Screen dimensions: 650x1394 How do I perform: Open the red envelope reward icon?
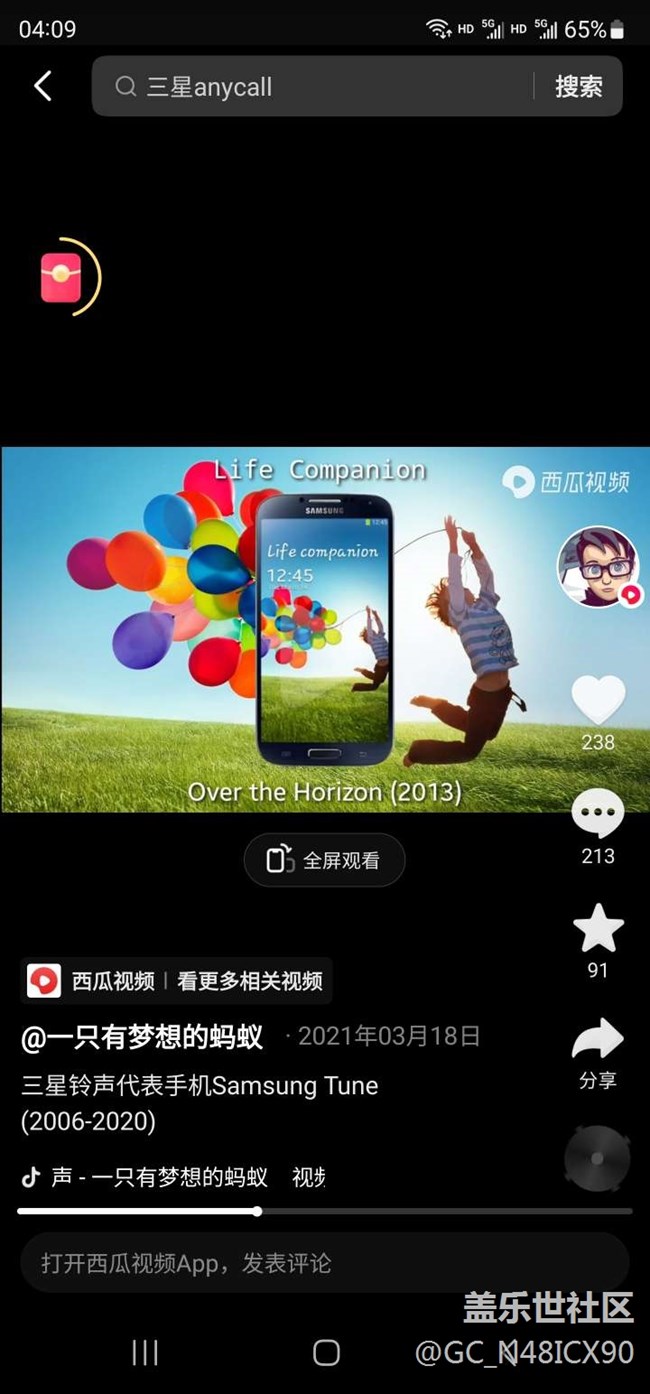[61, 278]
